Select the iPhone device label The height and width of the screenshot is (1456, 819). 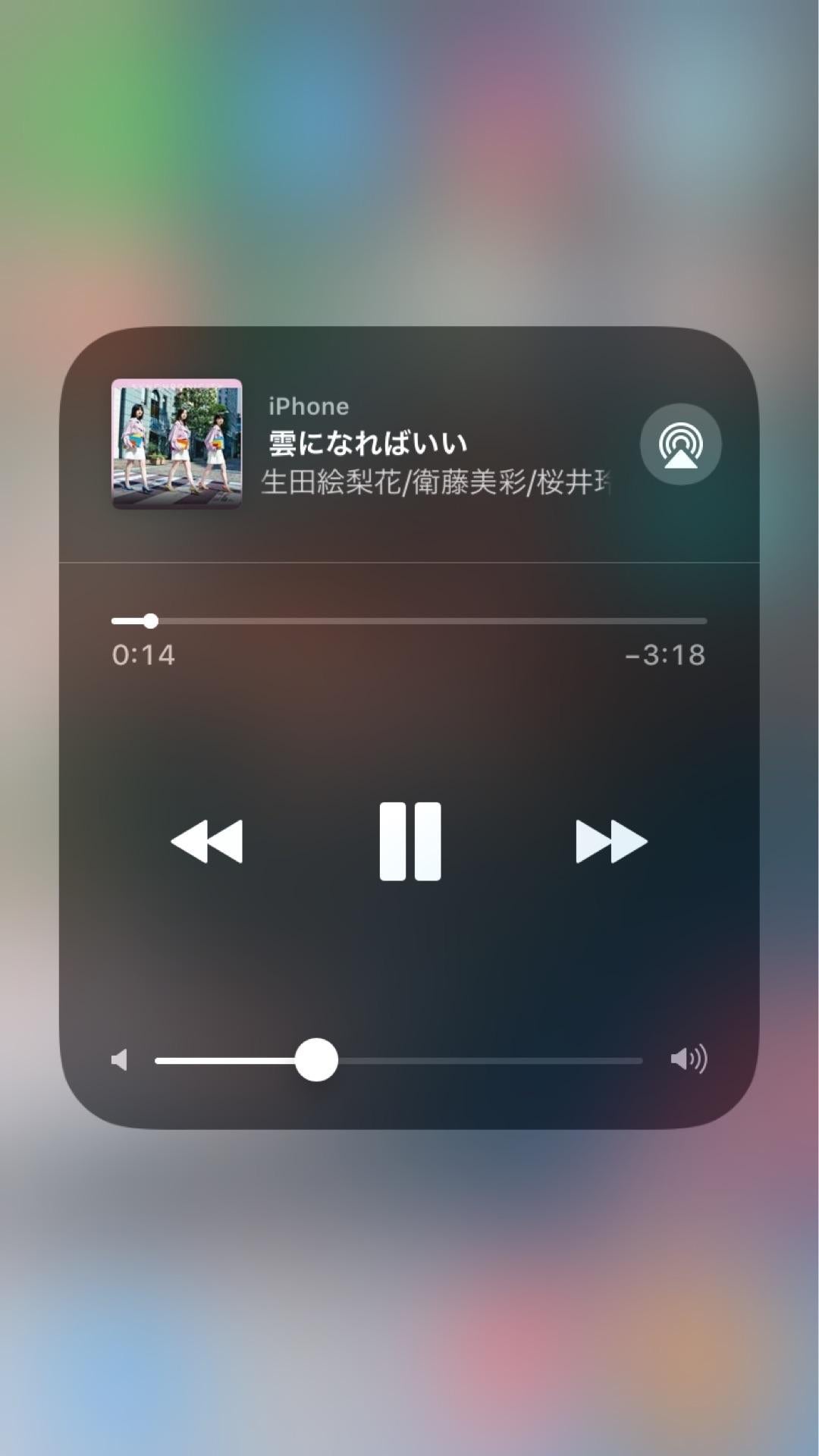309,406
